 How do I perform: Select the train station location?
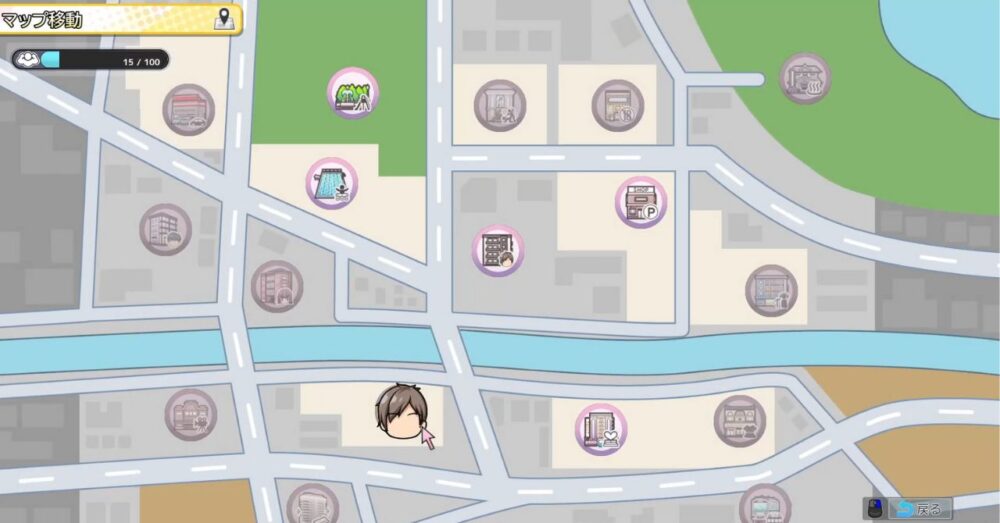(x=765, y=506)
